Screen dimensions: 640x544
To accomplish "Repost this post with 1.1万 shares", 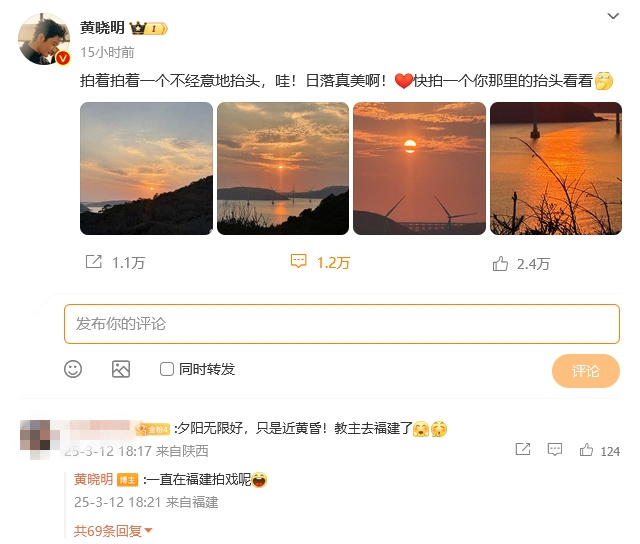I will click(116, 263).
